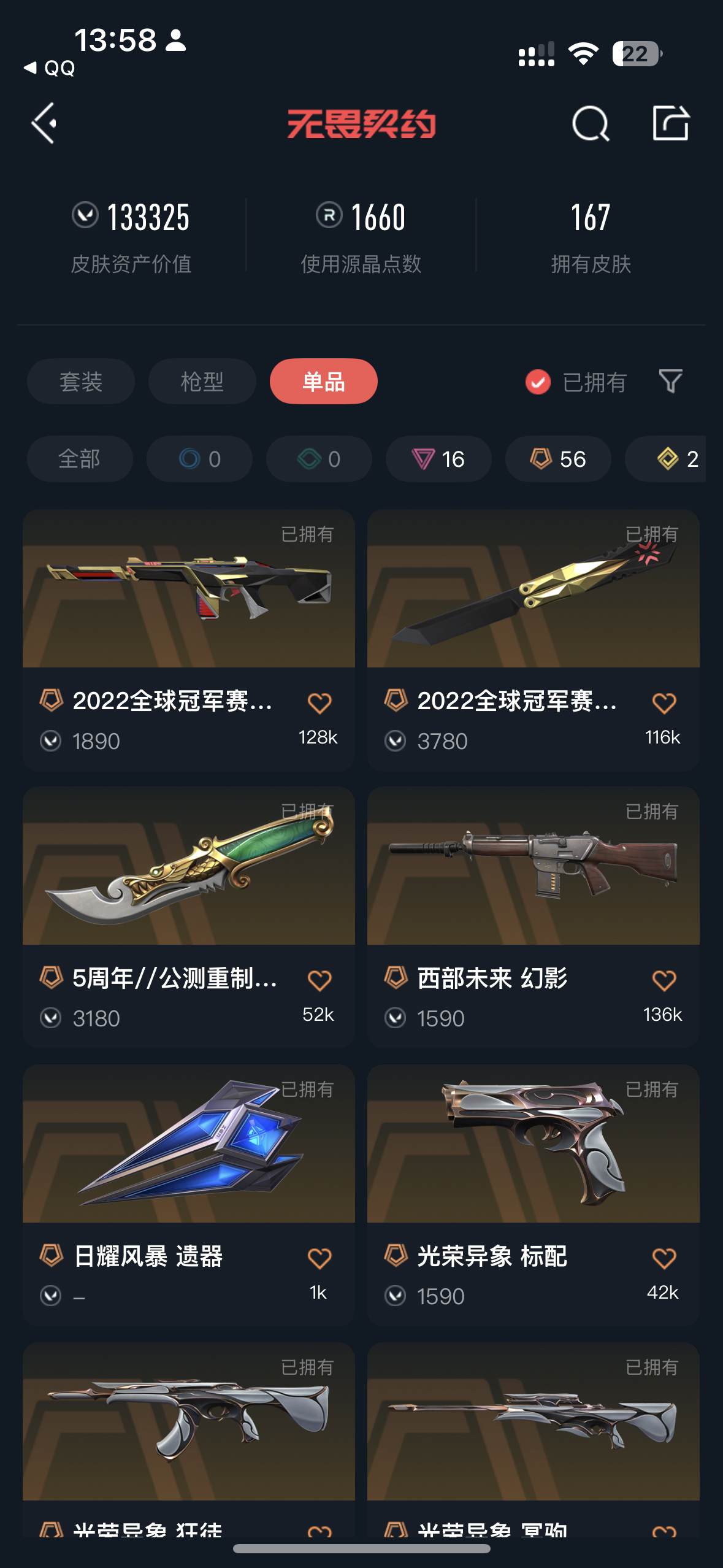Viewport: 723px width, 1568px height.
Task: Switch to the 枪型 tab
Action: click(x=202, y=382)
